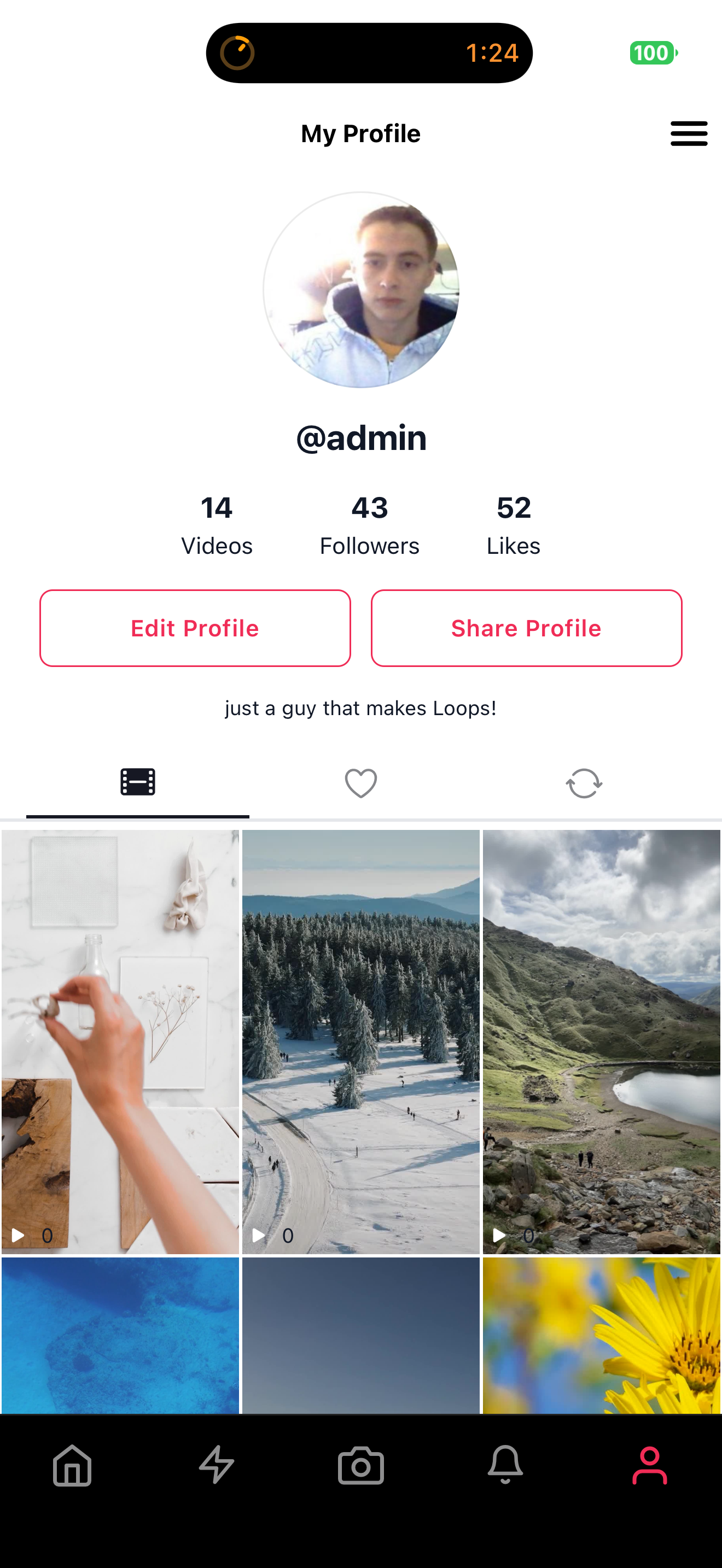Viewport: 722px width, 1568px height.
Task: Open the camera to record
Action: point(360,1466)
